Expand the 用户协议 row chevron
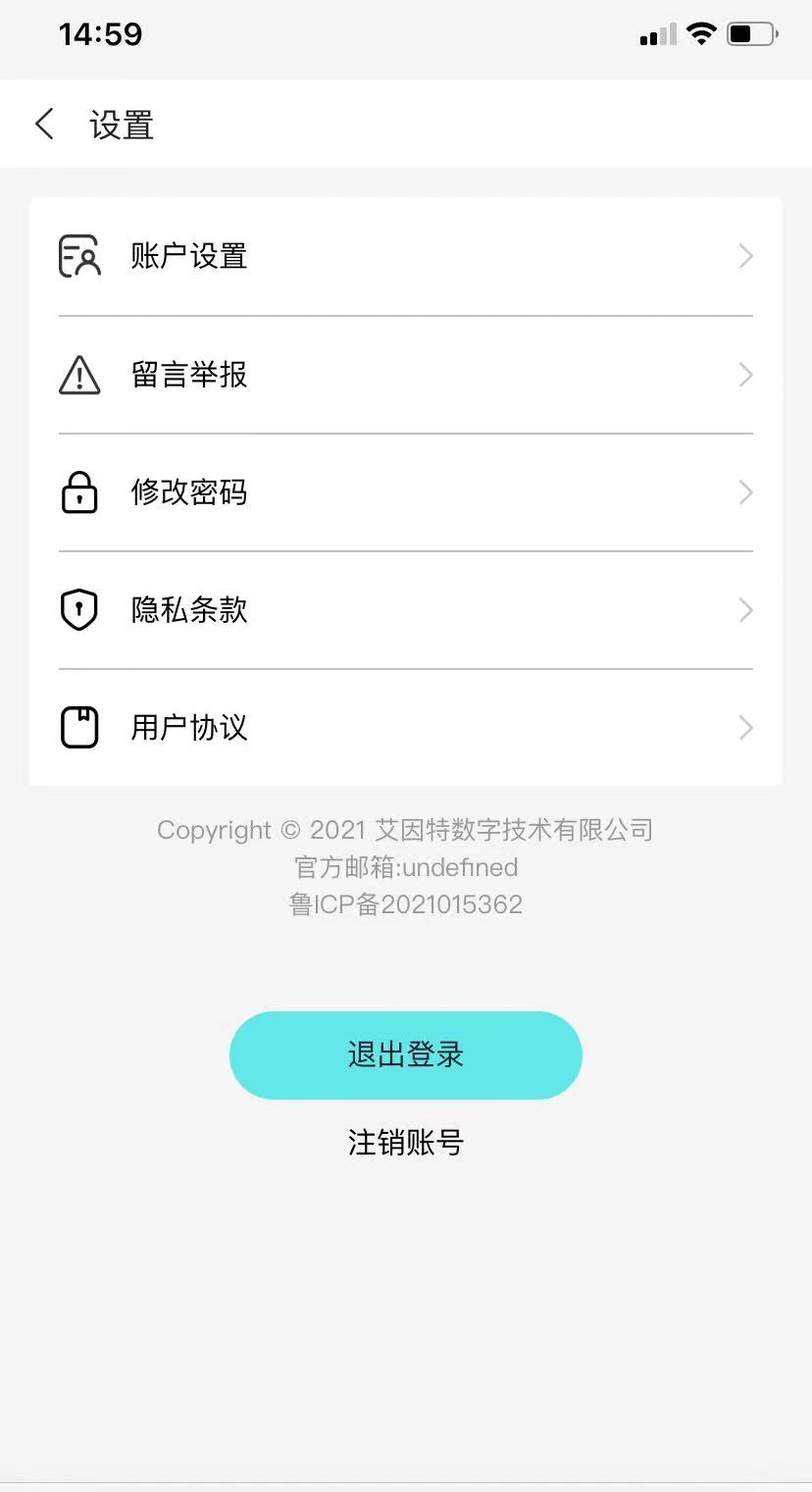This screenshot has height=1492, width=812. 745,728
